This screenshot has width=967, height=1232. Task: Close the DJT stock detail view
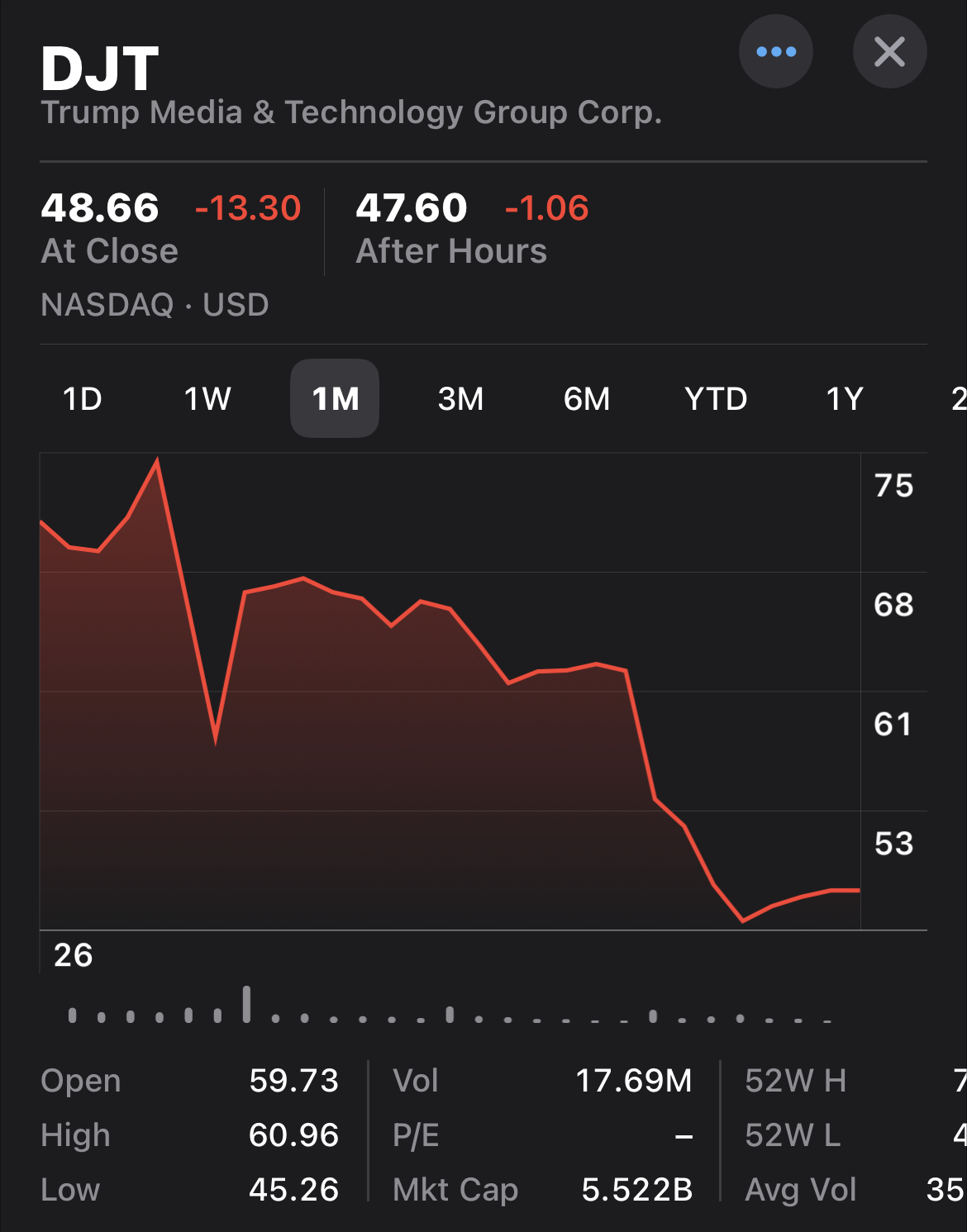pos(889,52)
